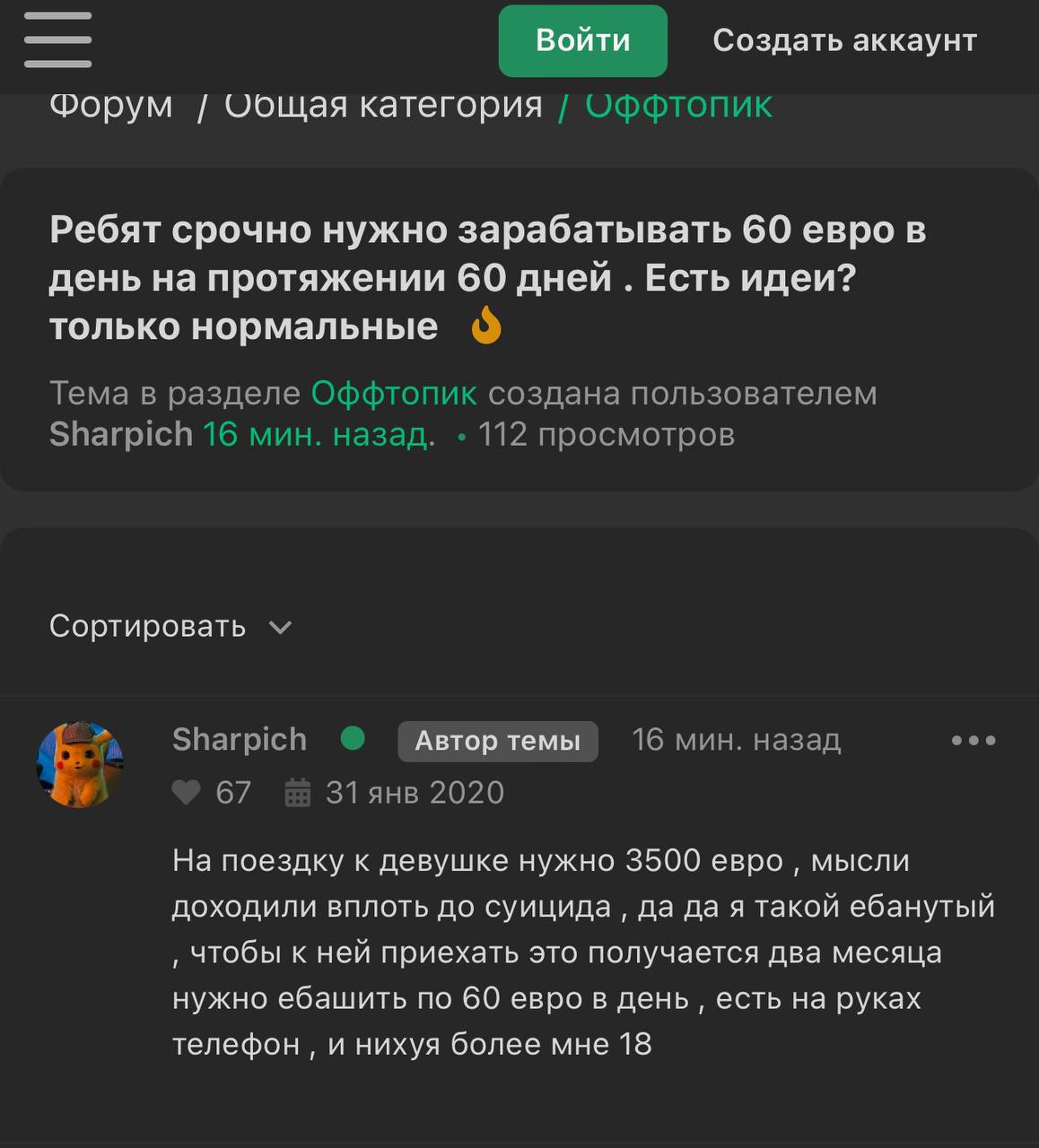
Task: Open the post's three-dot options menu
Action: 974,740
